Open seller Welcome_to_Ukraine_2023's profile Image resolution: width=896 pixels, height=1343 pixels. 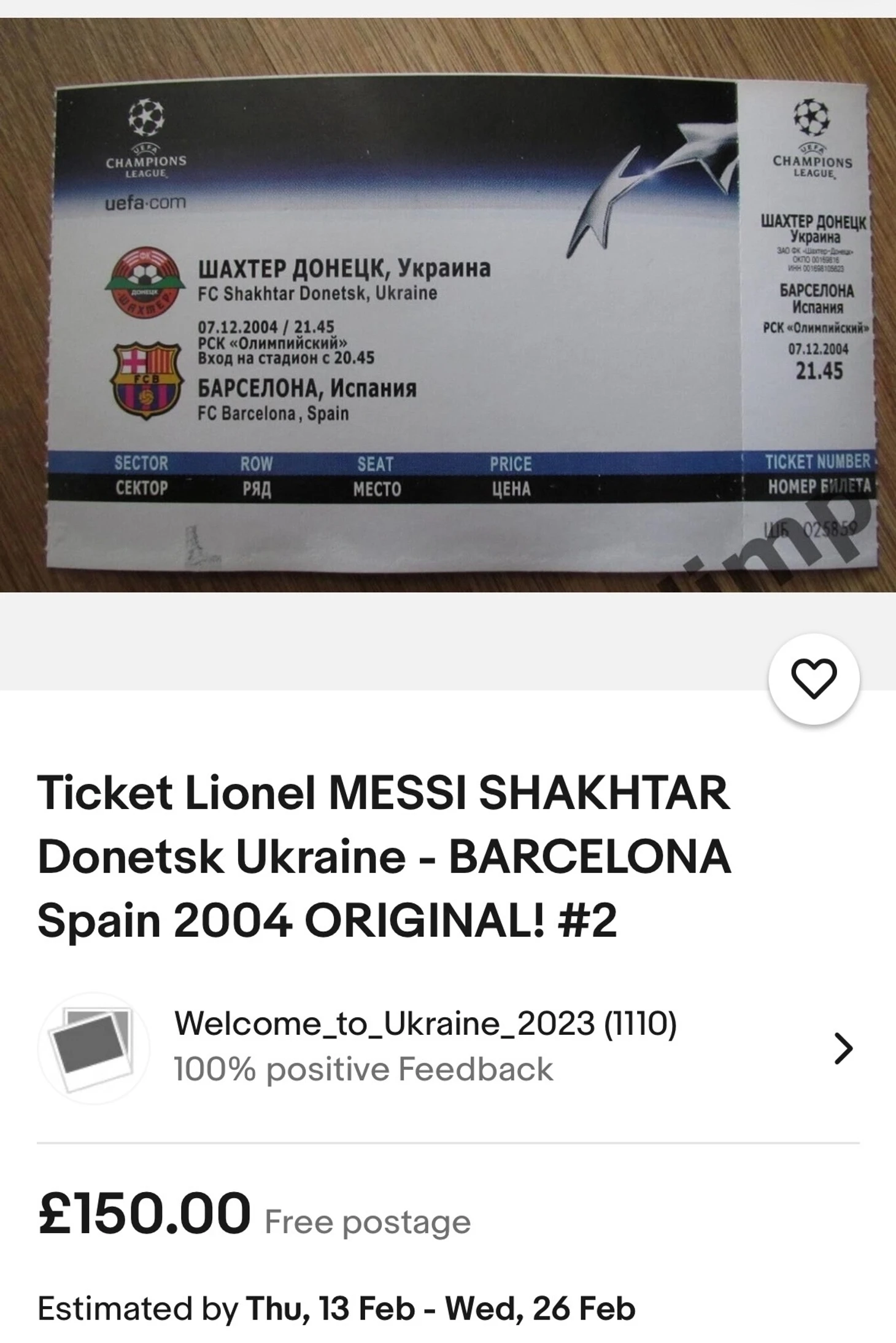tap(425, 1047)
